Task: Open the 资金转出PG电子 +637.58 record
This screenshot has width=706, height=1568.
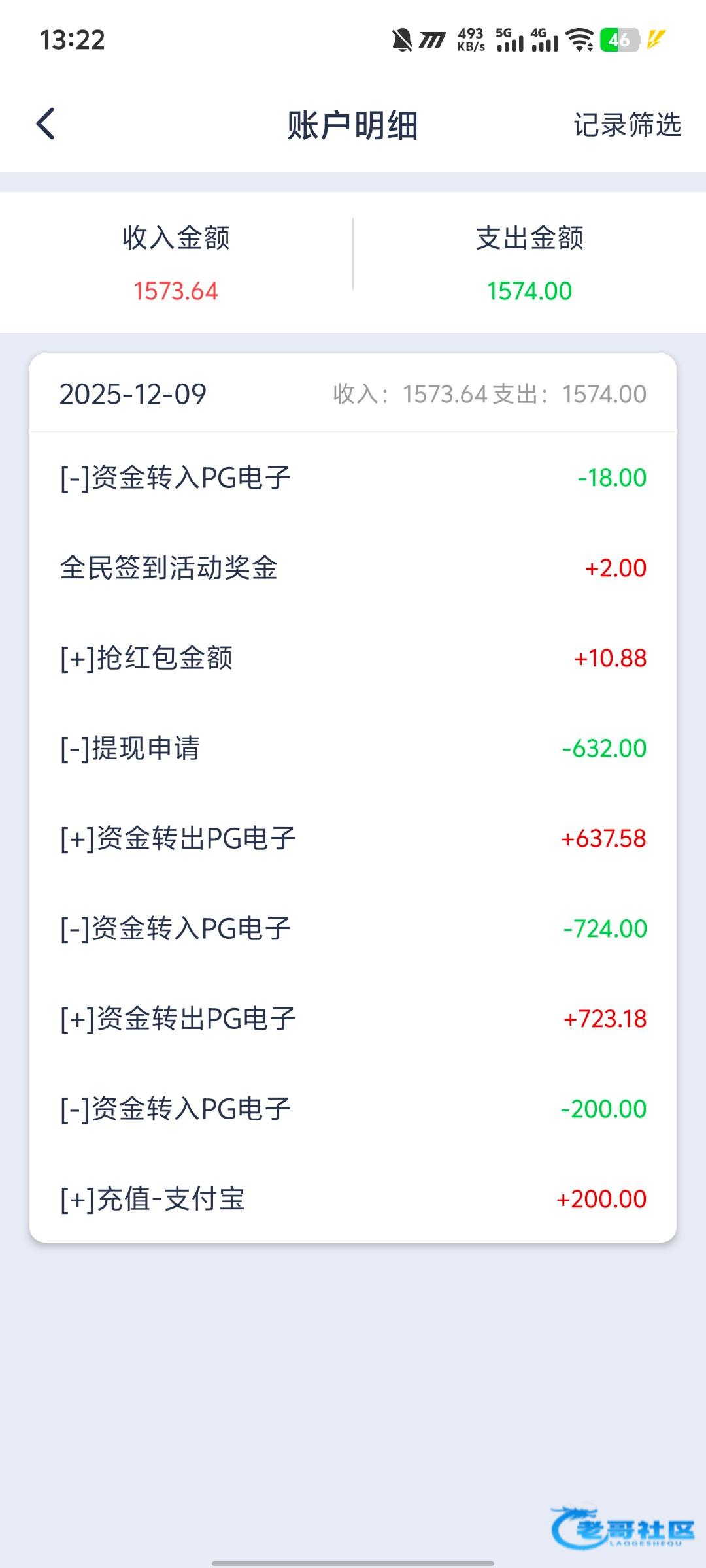Action: tap(353, 838)
